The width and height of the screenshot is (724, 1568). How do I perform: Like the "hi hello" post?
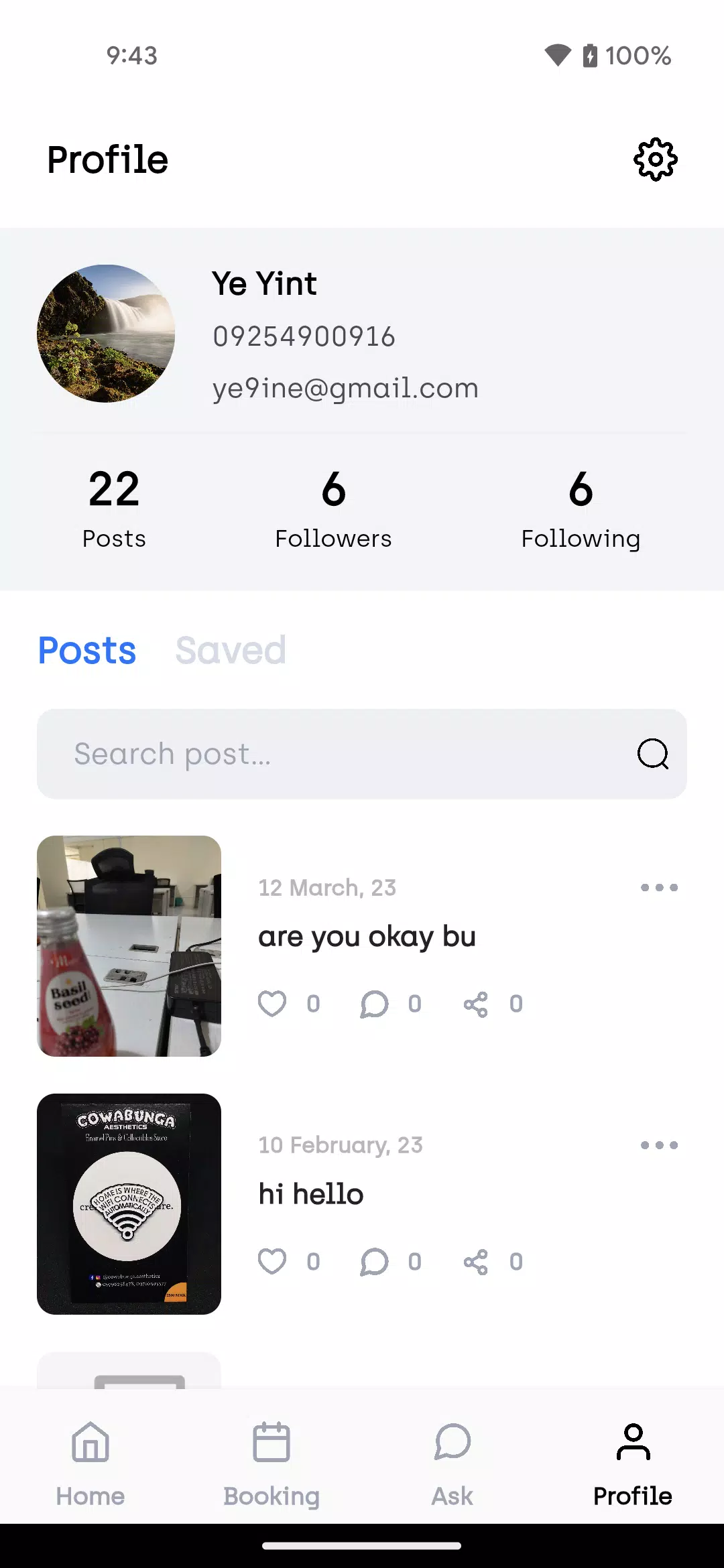(x=272, y=1262)
